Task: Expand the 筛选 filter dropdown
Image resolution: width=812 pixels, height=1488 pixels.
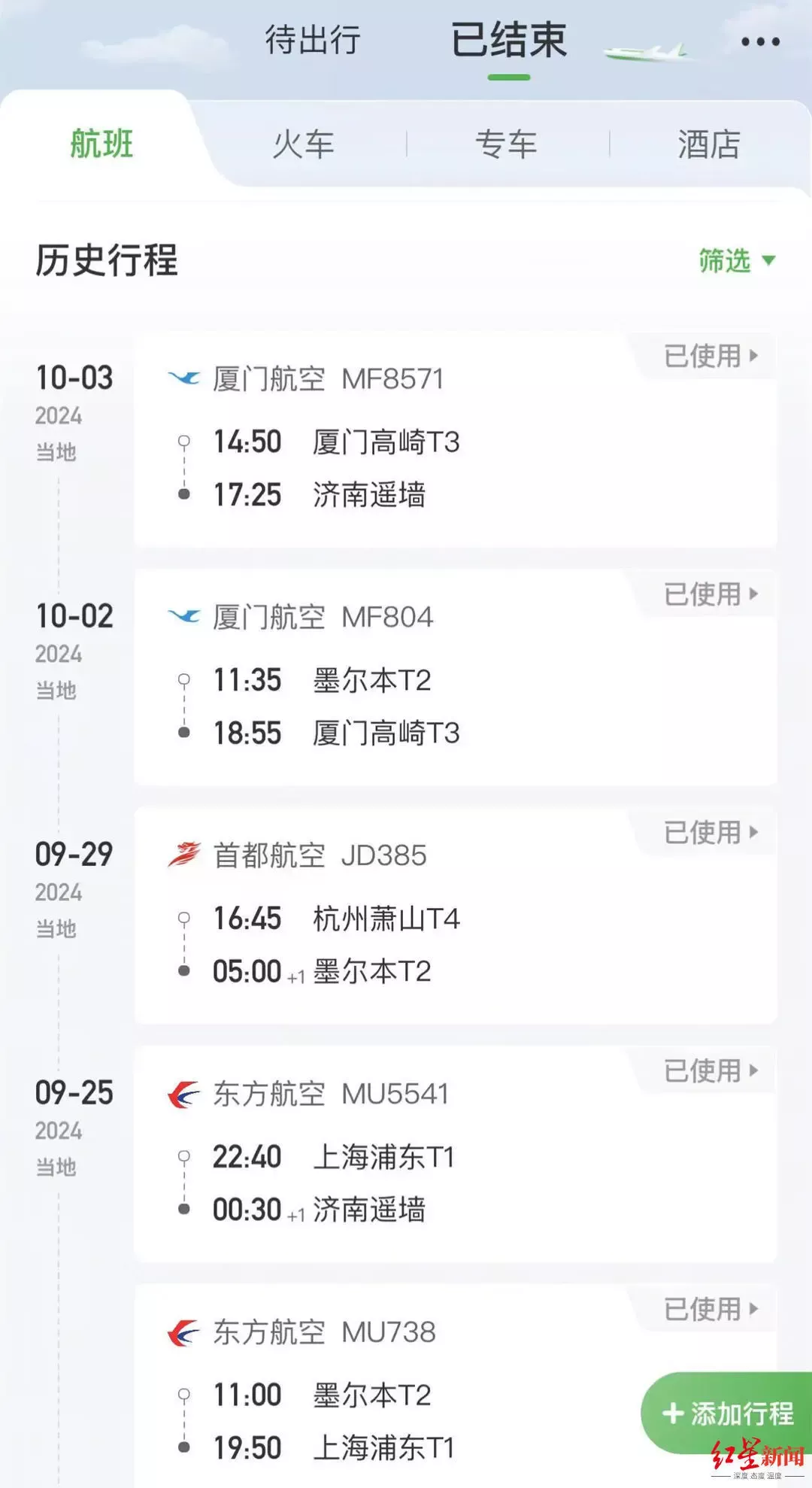Action: coord(736,261)
